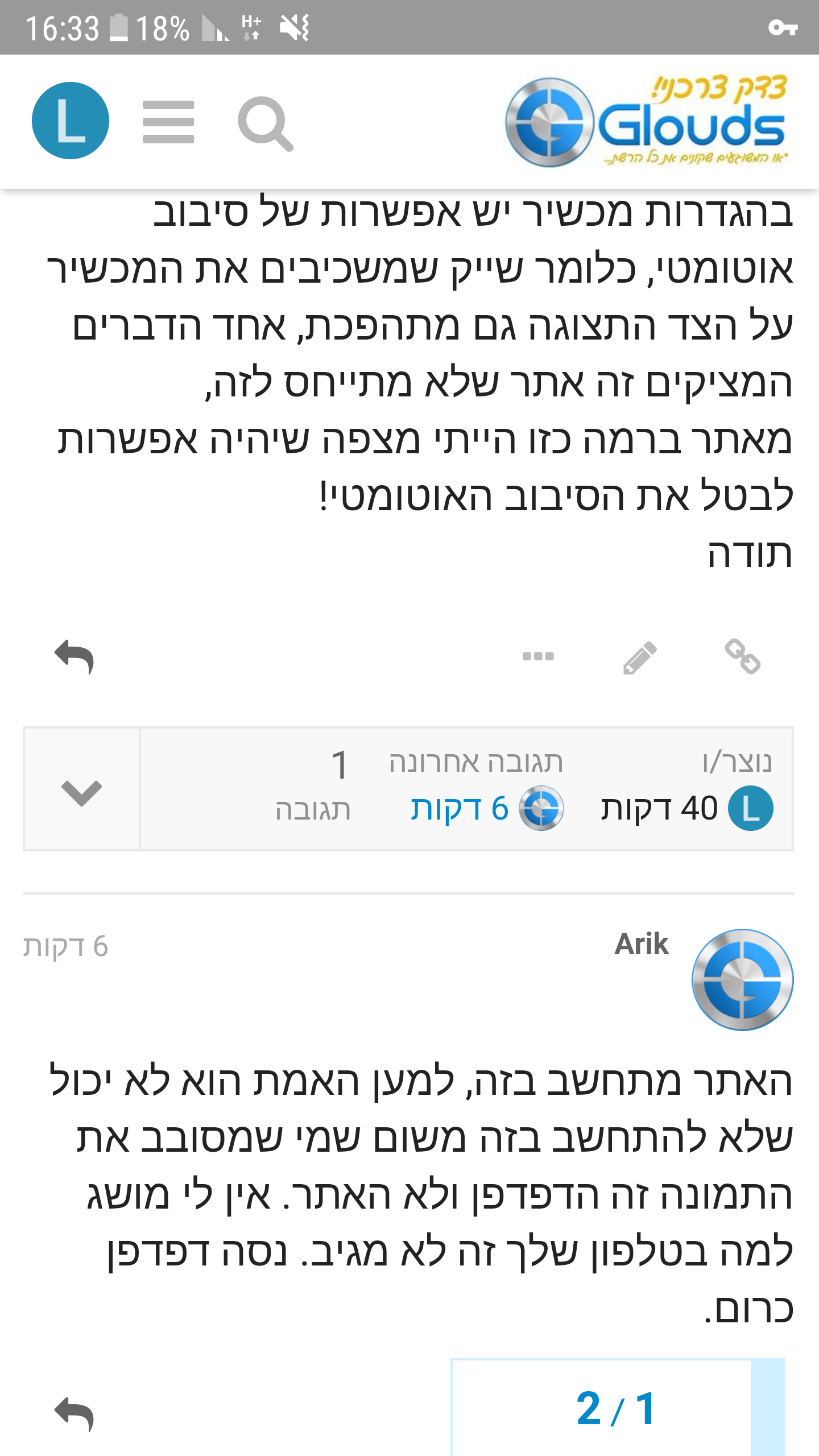819x1456 pixels.
Task: Open the hamburger navigation menu
Action: pos(168,122)
